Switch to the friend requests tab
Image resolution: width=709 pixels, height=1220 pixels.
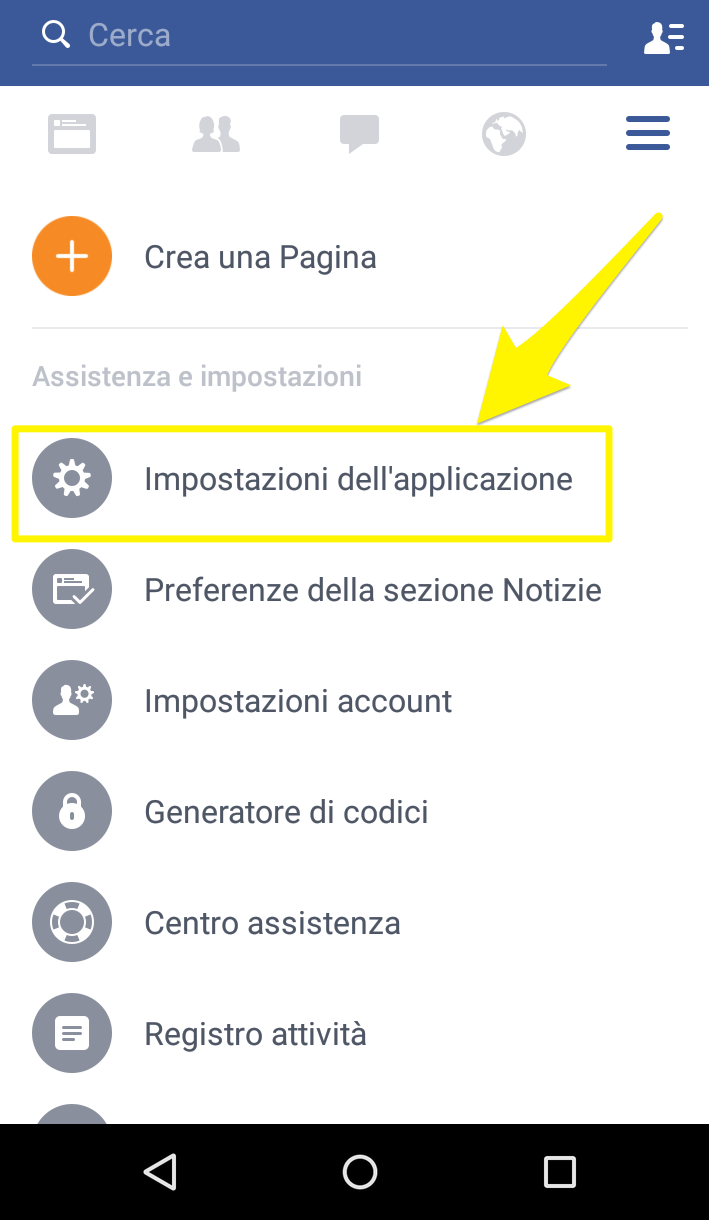point(216,134)
